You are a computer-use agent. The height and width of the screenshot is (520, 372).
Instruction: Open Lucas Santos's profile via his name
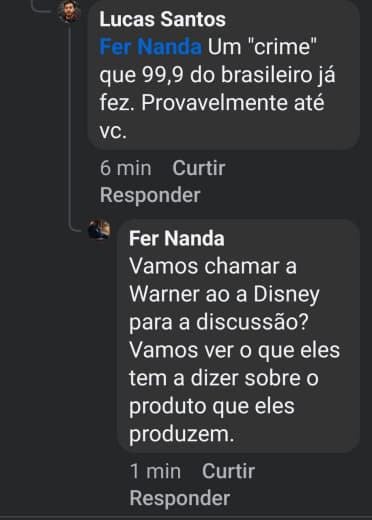click(x=162, y=19)
